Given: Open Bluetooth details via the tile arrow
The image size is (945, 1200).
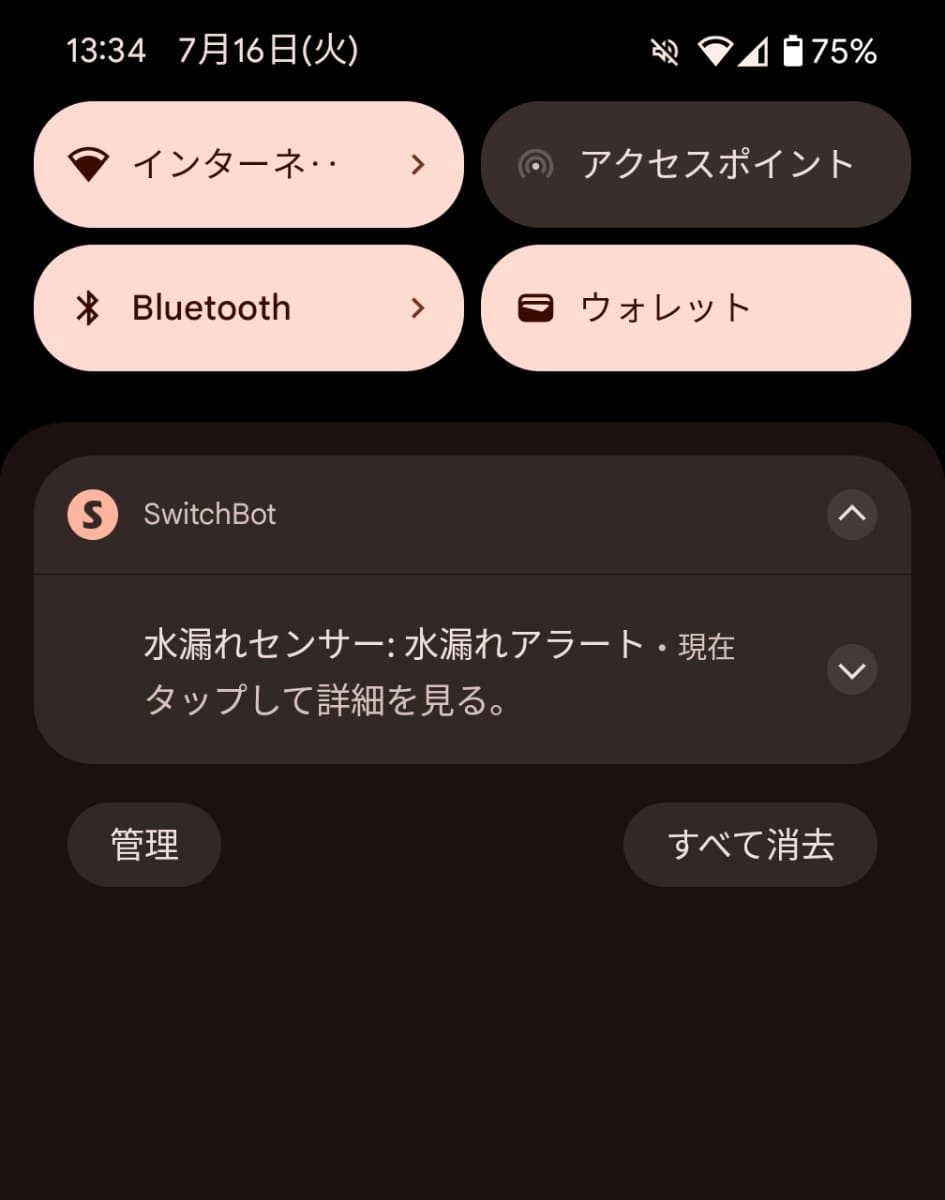Looking at the screenshot, I should click(417, 307).
